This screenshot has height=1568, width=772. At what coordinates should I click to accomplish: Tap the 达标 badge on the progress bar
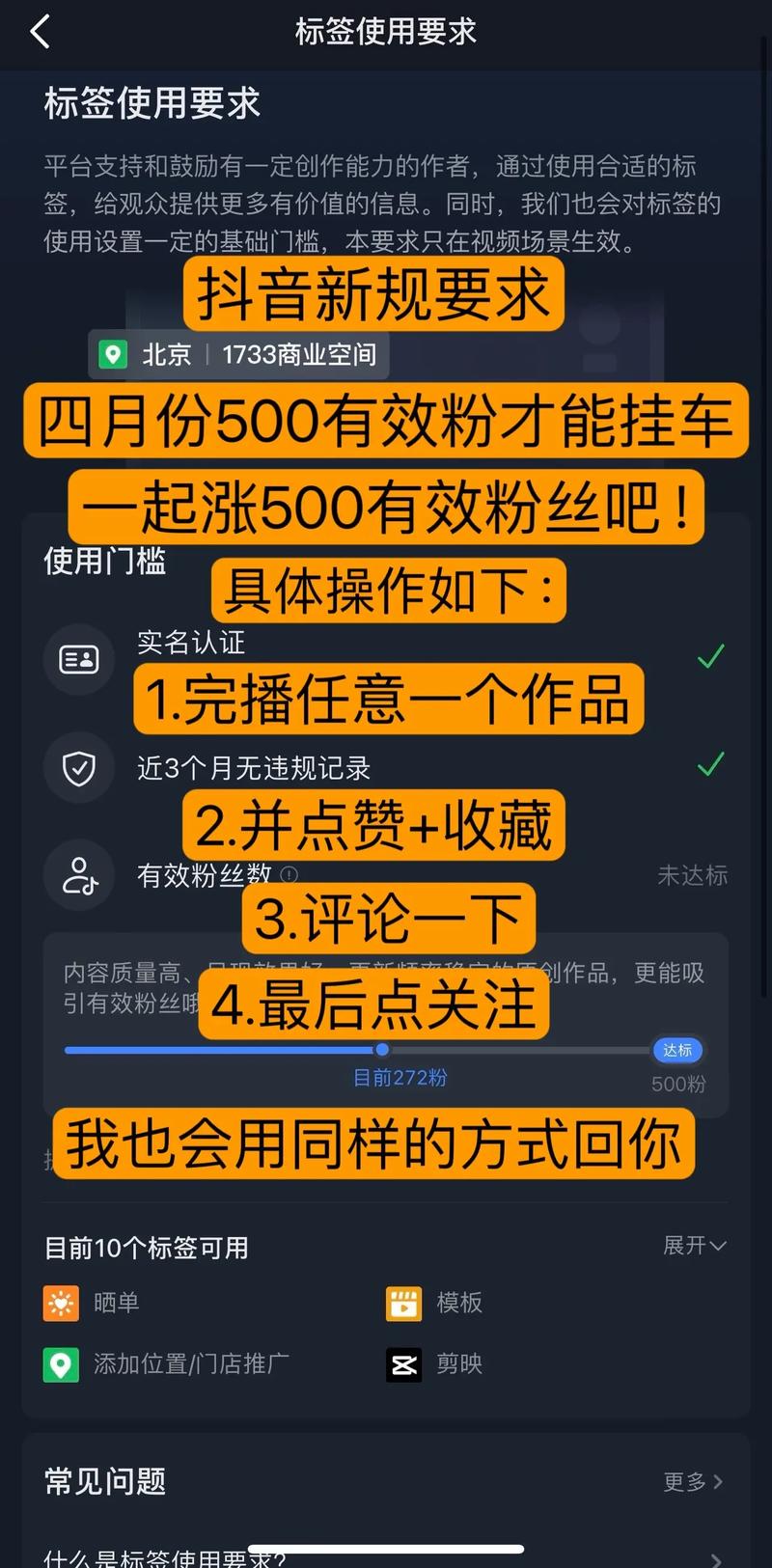pos(678,1050)
